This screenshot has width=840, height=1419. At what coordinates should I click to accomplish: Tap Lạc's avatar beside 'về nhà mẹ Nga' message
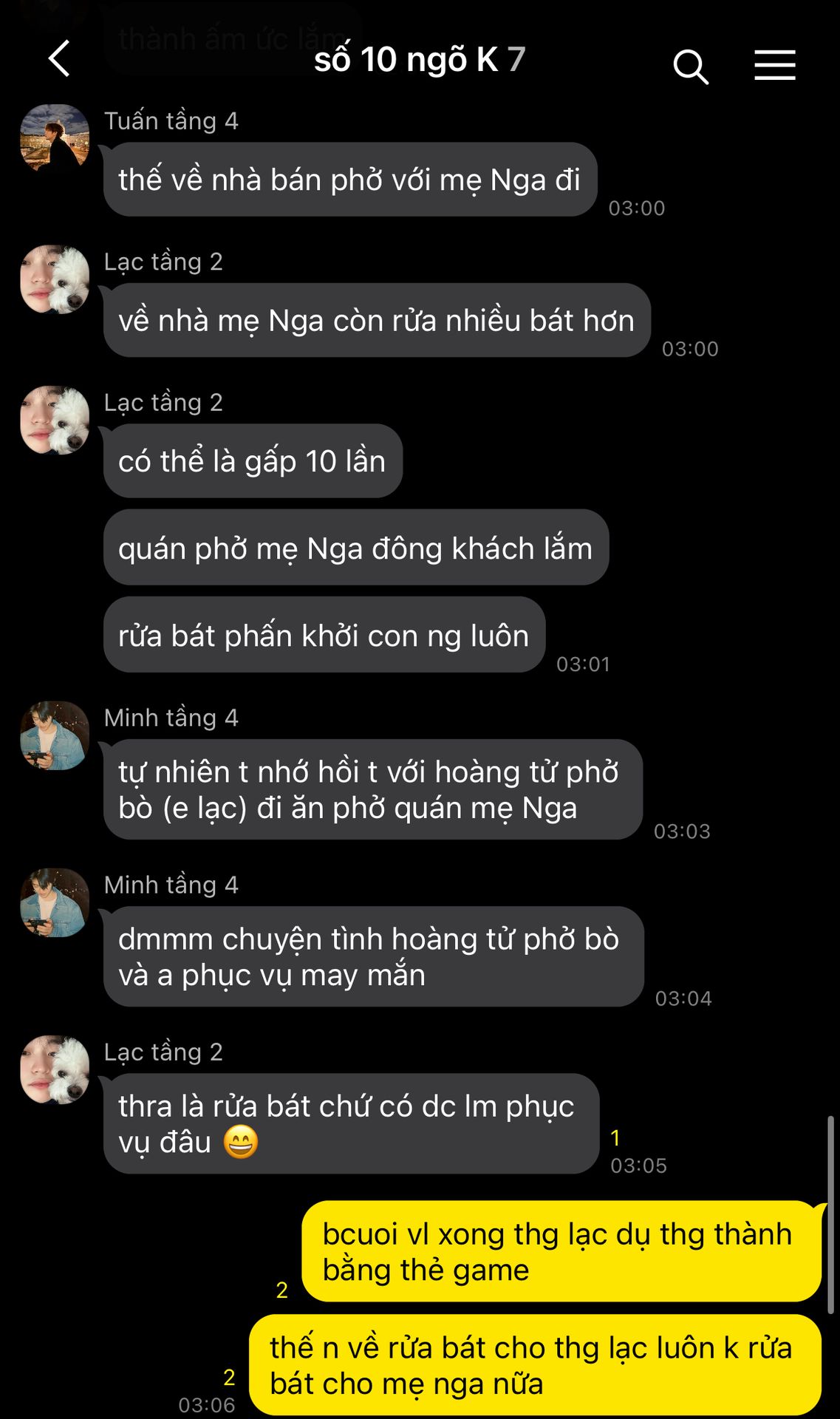tap(55, 279)
